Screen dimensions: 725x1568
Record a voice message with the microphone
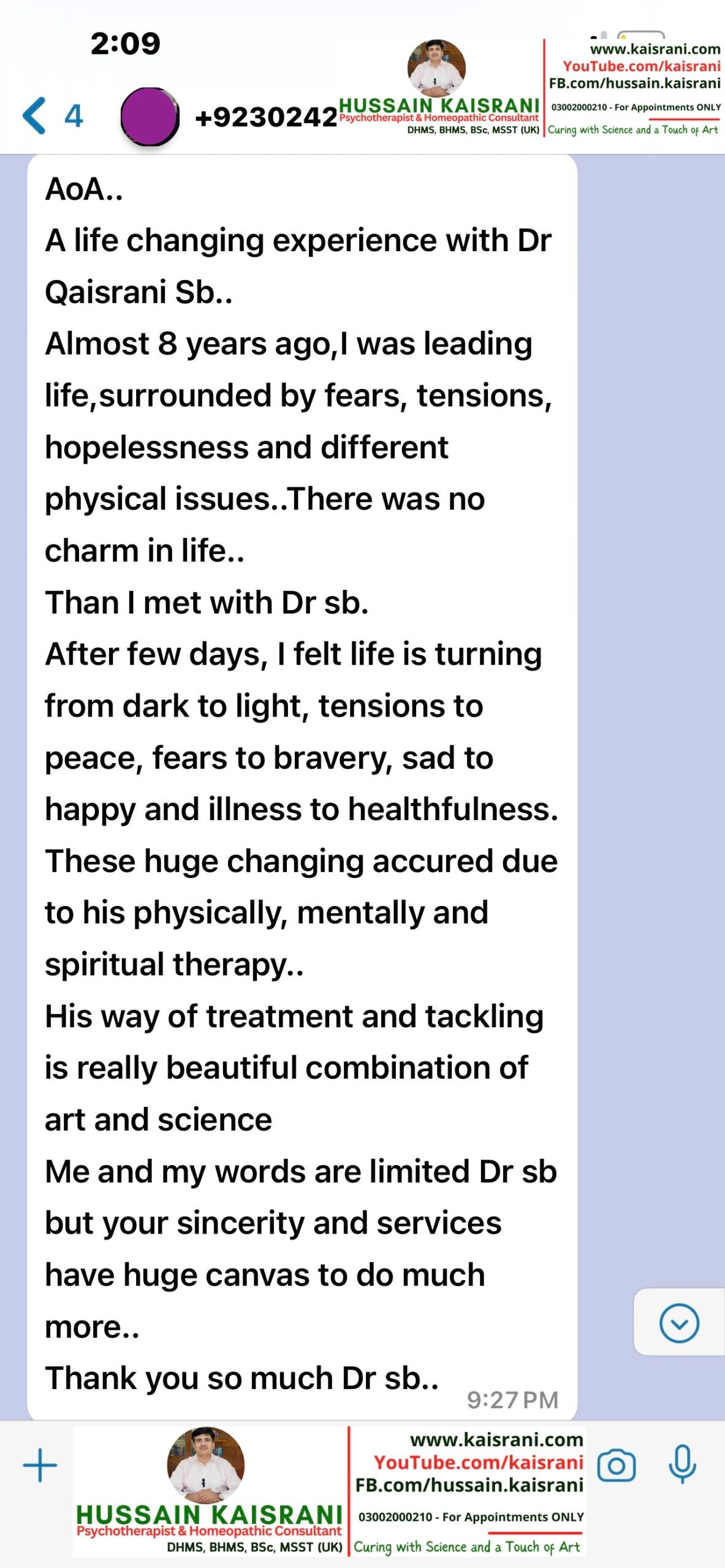(683, 1464)
